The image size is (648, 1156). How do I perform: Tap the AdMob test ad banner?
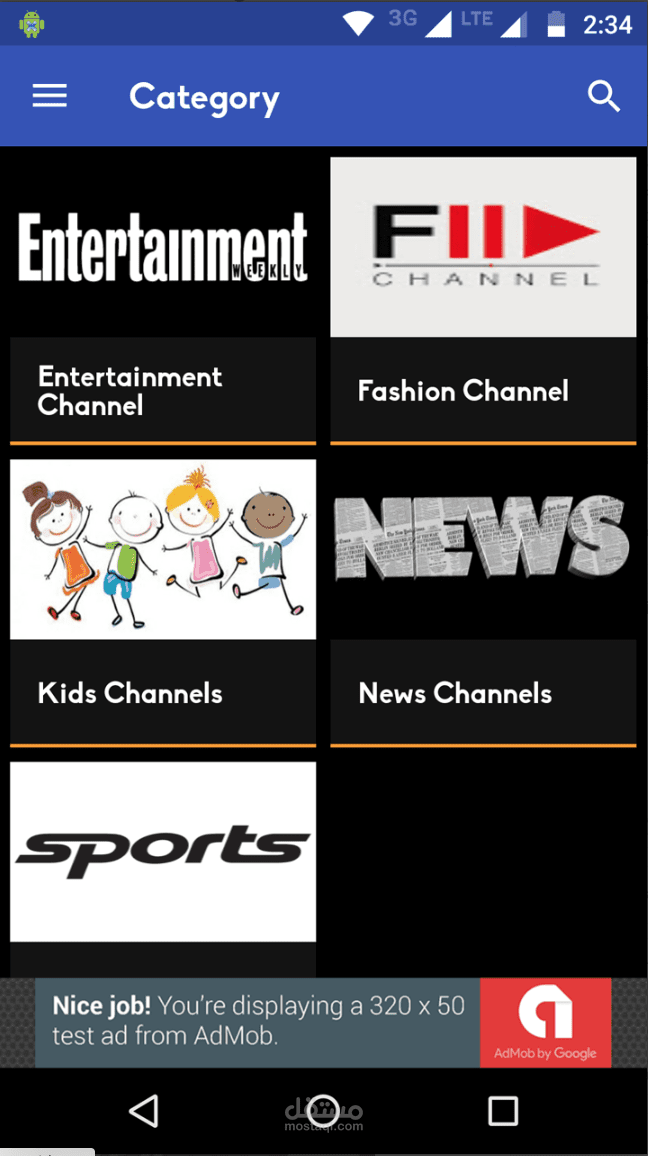pos(324,1022)
